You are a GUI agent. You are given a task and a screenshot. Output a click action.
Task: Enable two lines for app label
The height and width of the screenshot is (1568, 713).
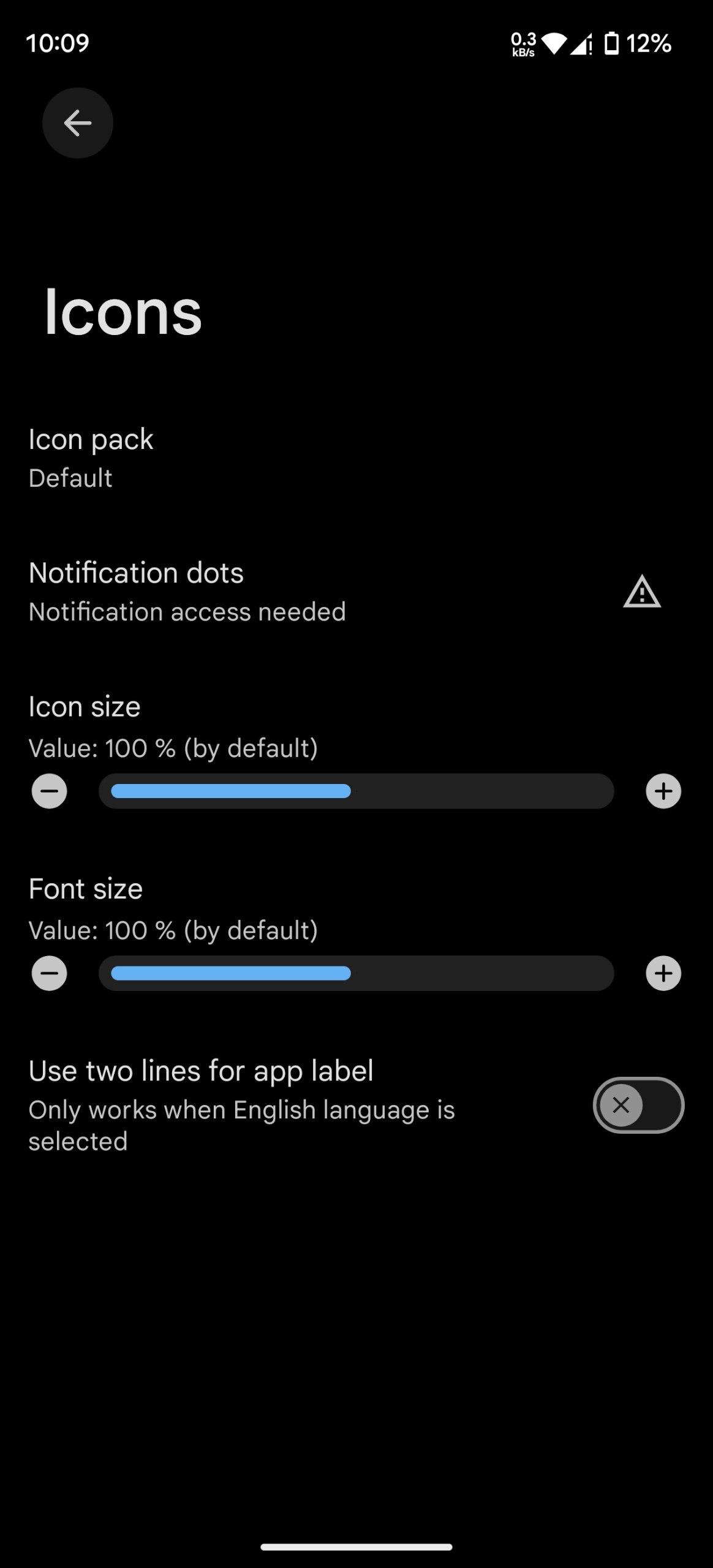click(638, 1106)
